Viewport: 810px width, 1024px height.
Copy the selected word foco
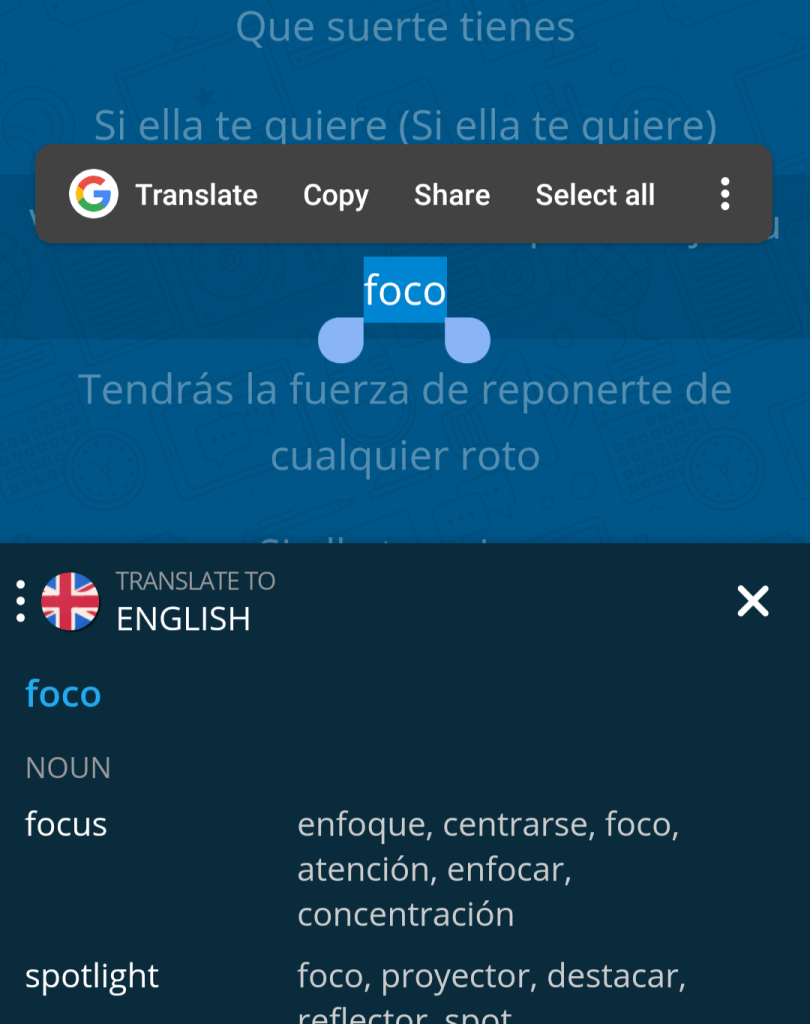coord(336,195)
